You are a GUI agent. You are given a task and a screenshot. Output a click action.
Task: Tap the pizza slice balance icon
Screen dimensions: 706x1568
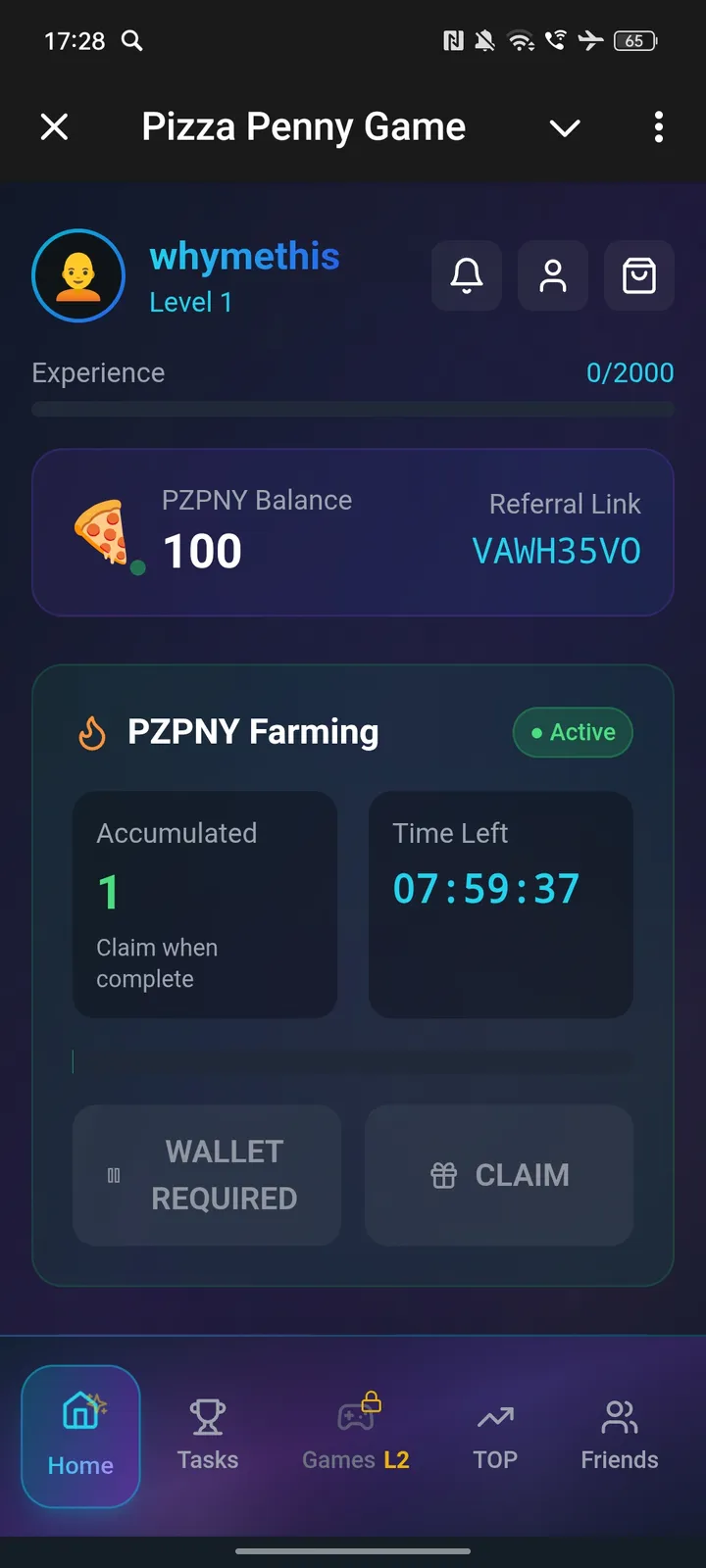pos(102,534)
